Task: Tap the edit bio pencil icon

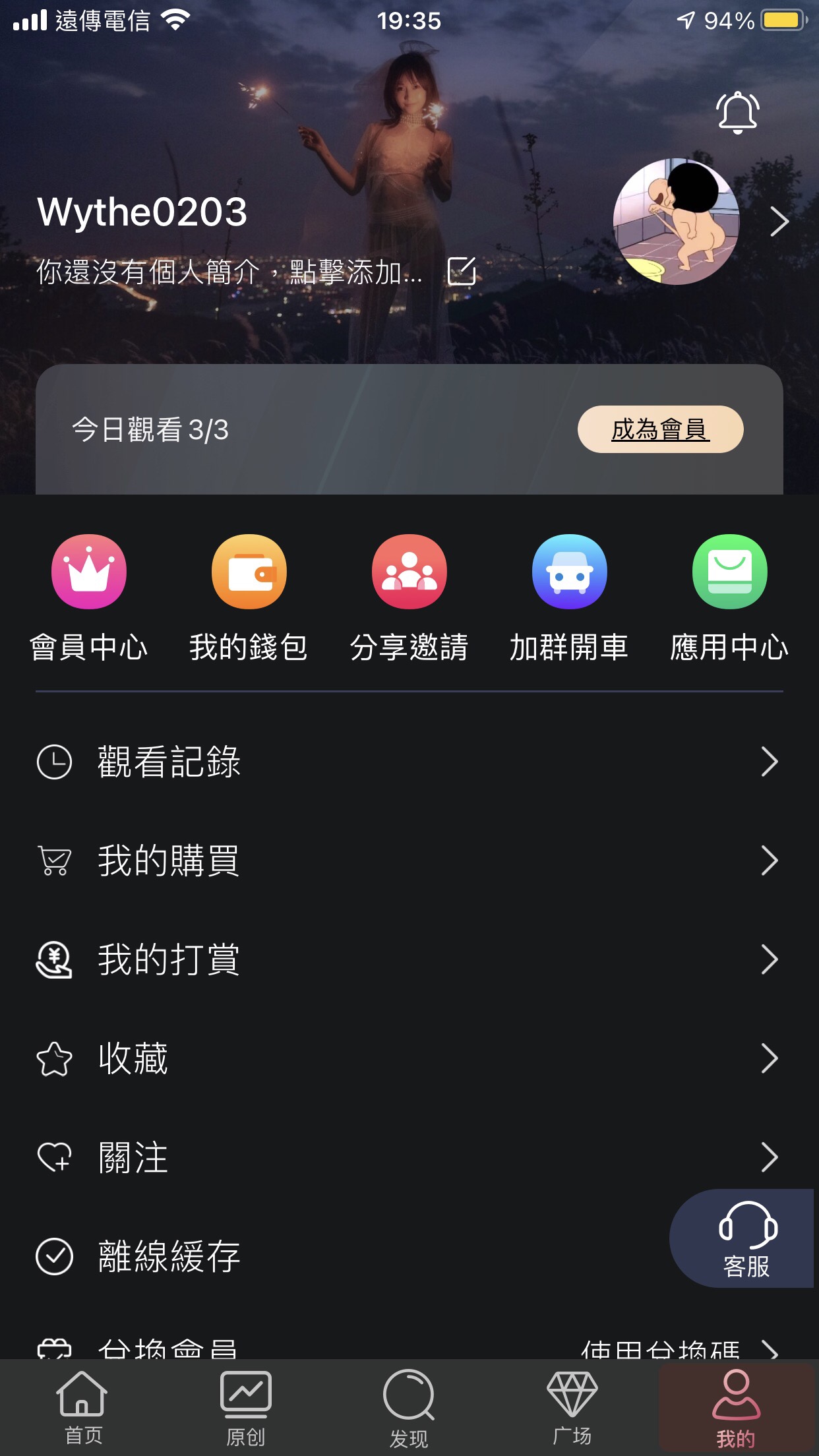Action: tap(462, 271)
